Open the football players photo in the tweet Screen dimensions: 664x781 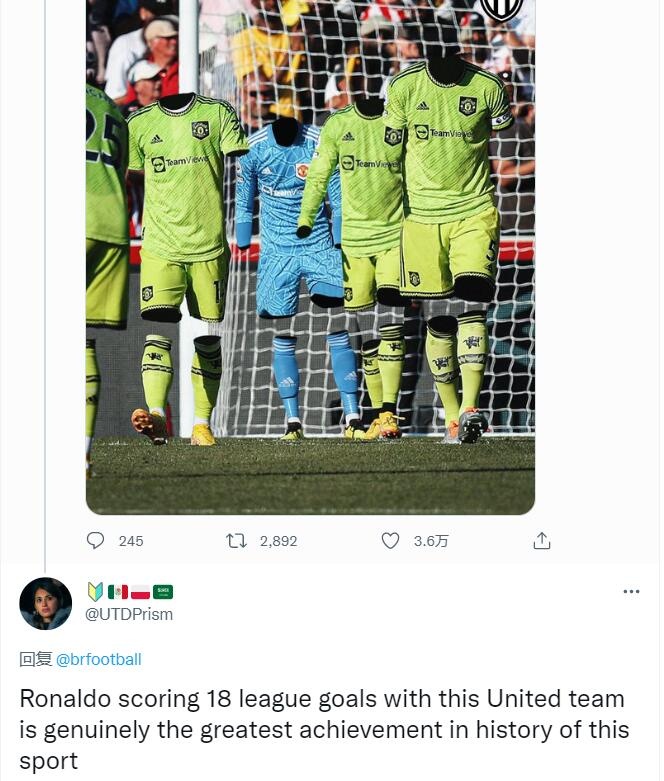[x=310, y=250]
